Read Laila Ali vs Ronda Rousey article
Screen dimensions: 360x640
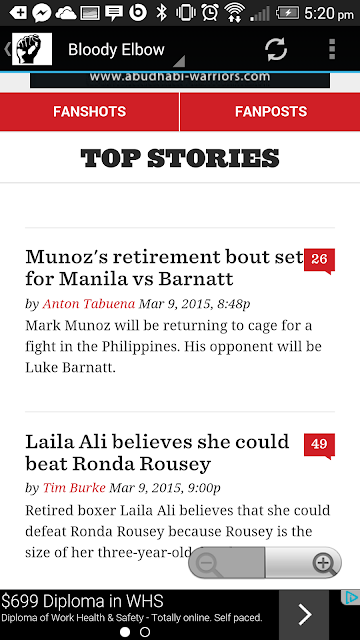(x=157, y=453)
